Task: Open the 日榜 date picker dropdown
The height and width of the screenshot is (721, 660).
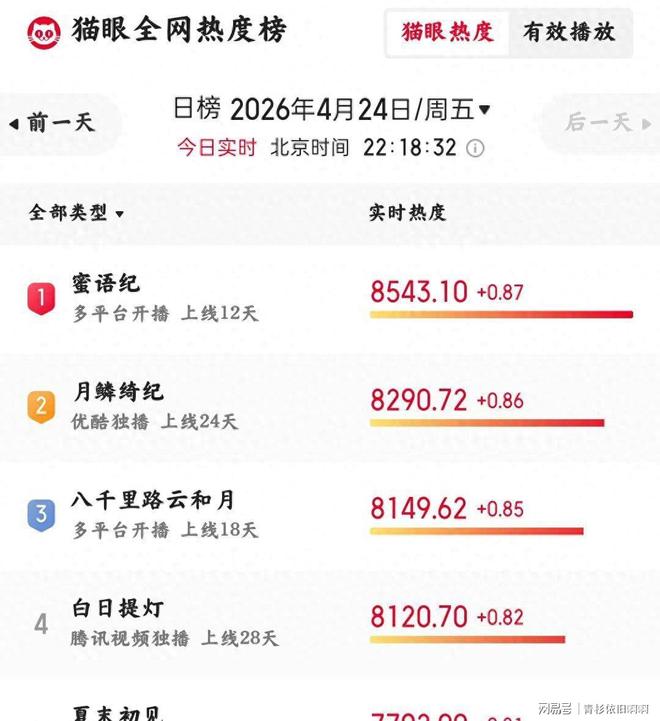Action: 484,109
